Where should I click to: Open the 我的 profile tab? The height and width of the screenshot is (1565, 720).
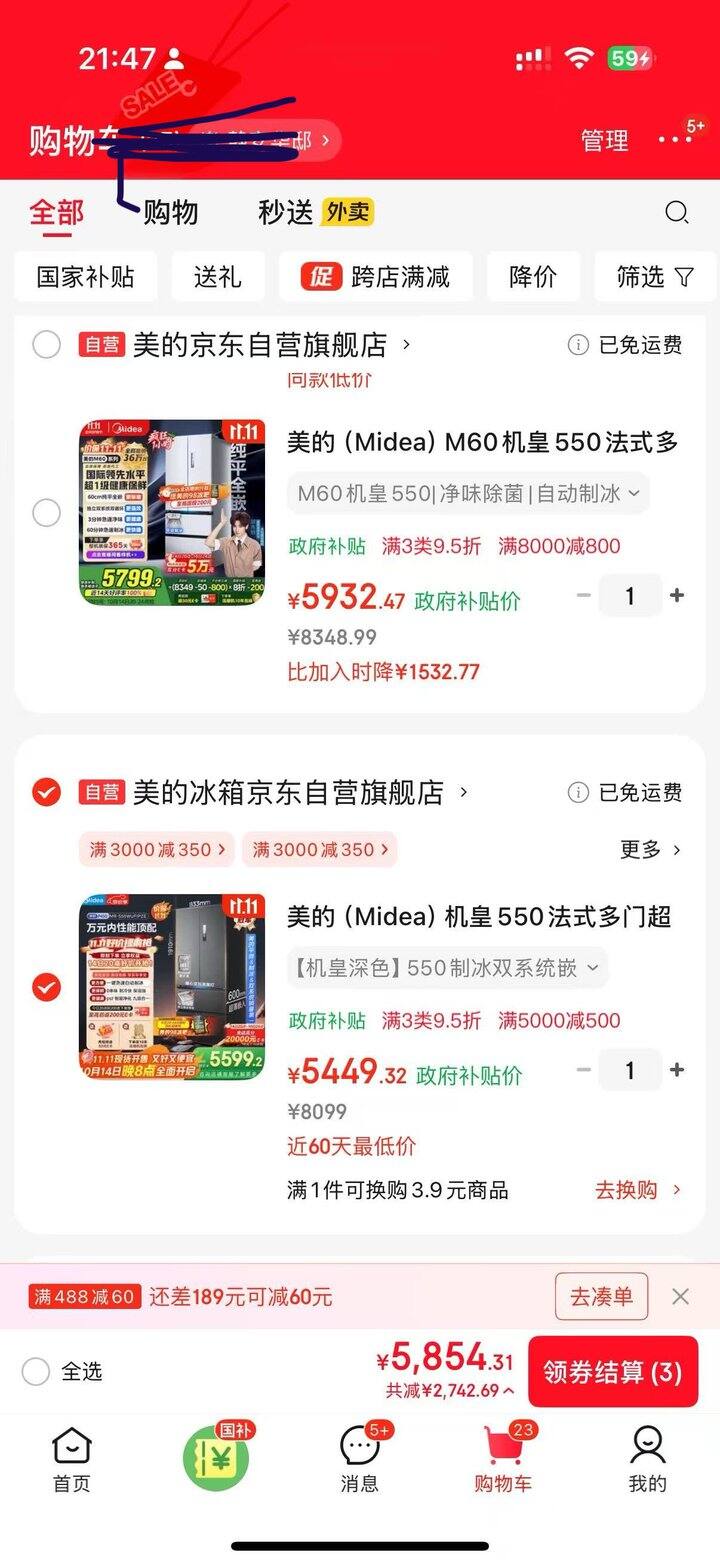647,1460
